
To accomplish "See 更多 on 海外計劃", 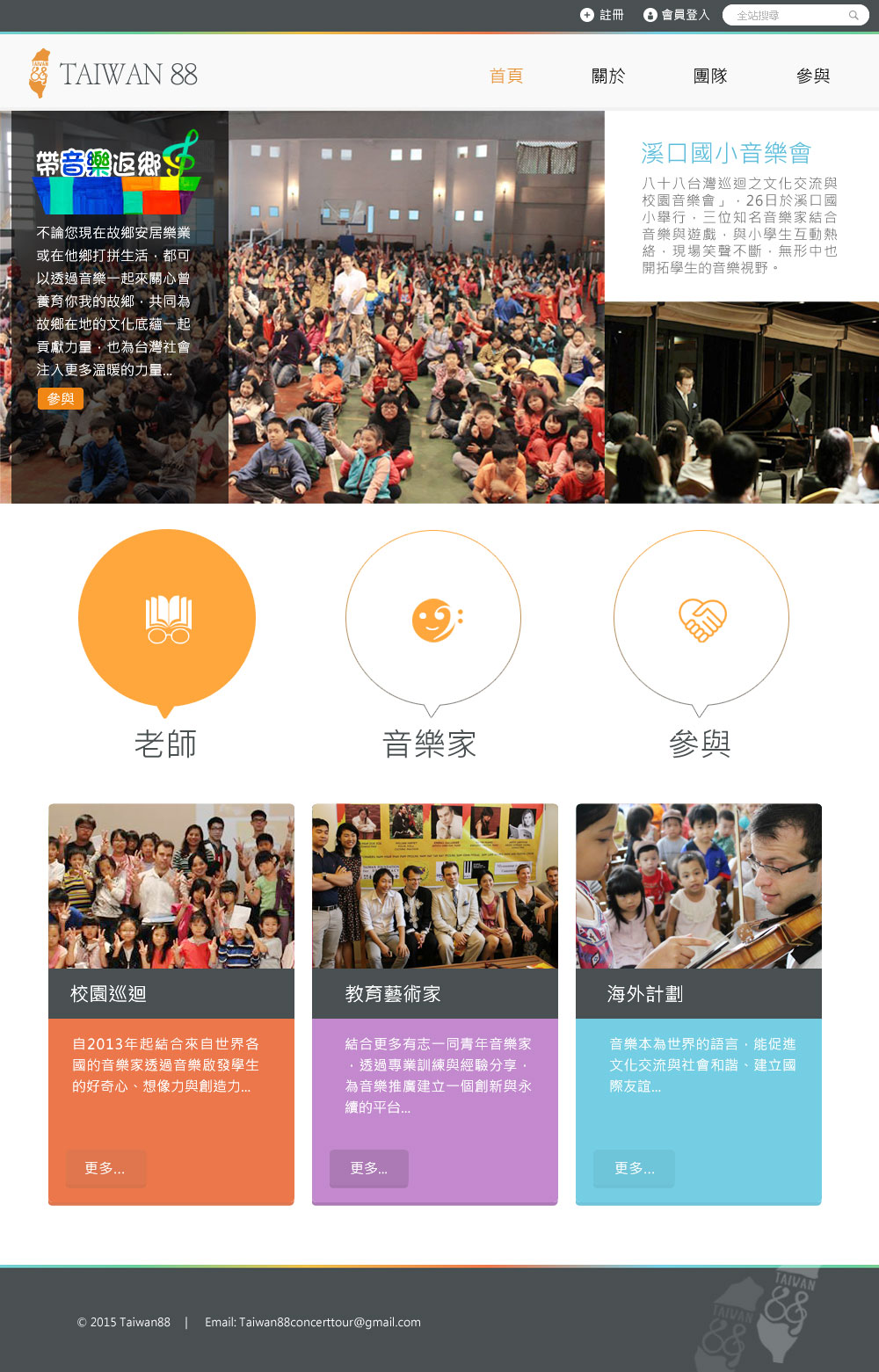I will [x=635, y=1168].
